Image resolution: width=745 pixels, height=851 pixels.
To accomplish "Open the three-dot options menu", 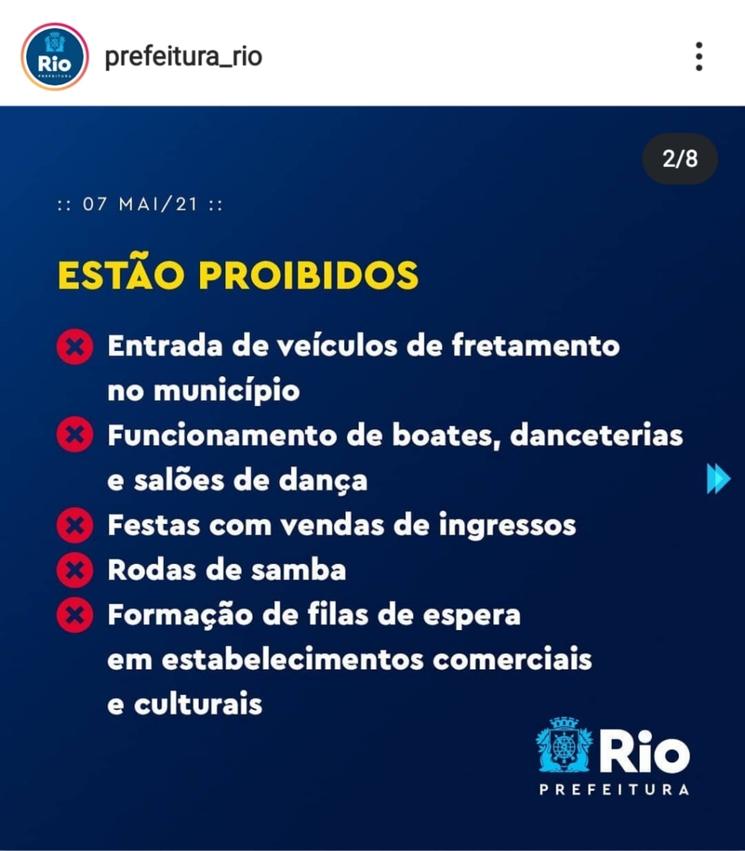I will [697, 57].
